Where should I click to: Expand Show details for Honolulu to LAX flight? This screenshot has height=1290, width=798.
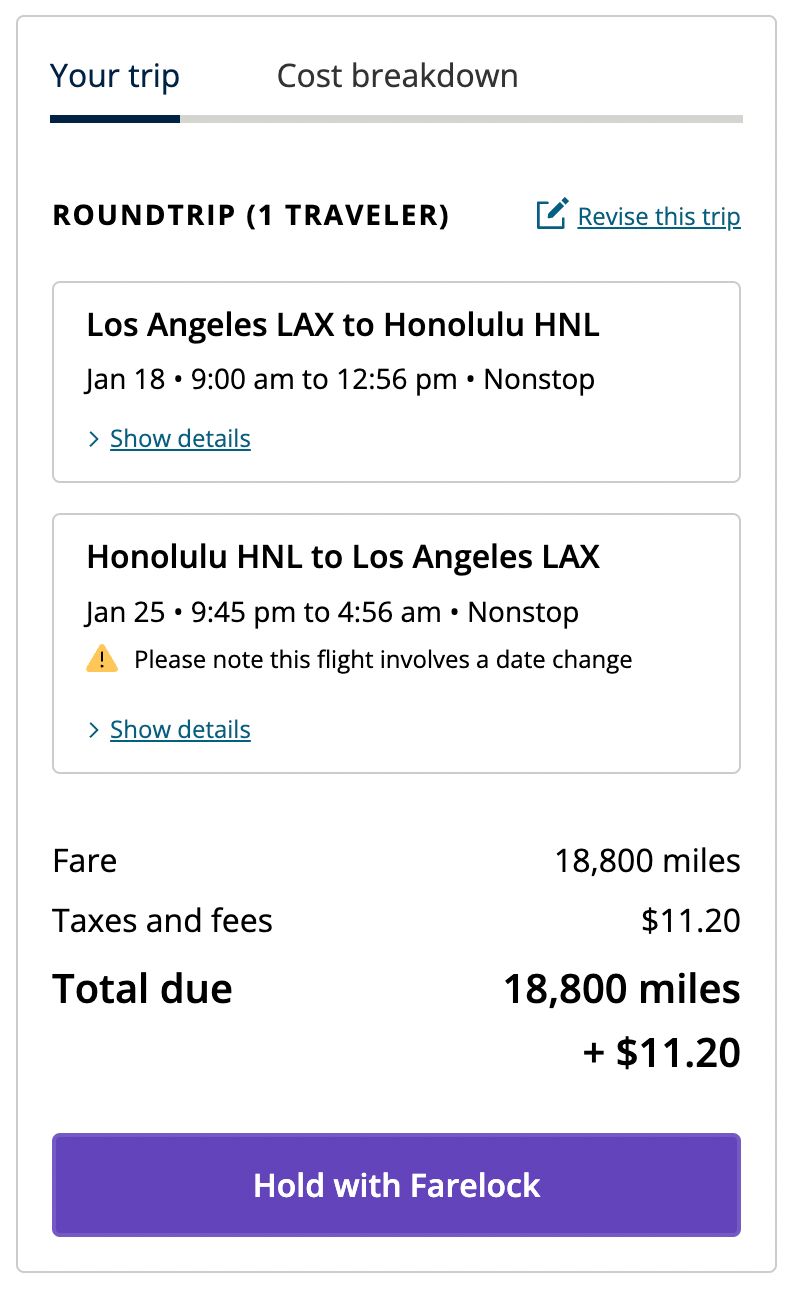click(x=180, y=730)
